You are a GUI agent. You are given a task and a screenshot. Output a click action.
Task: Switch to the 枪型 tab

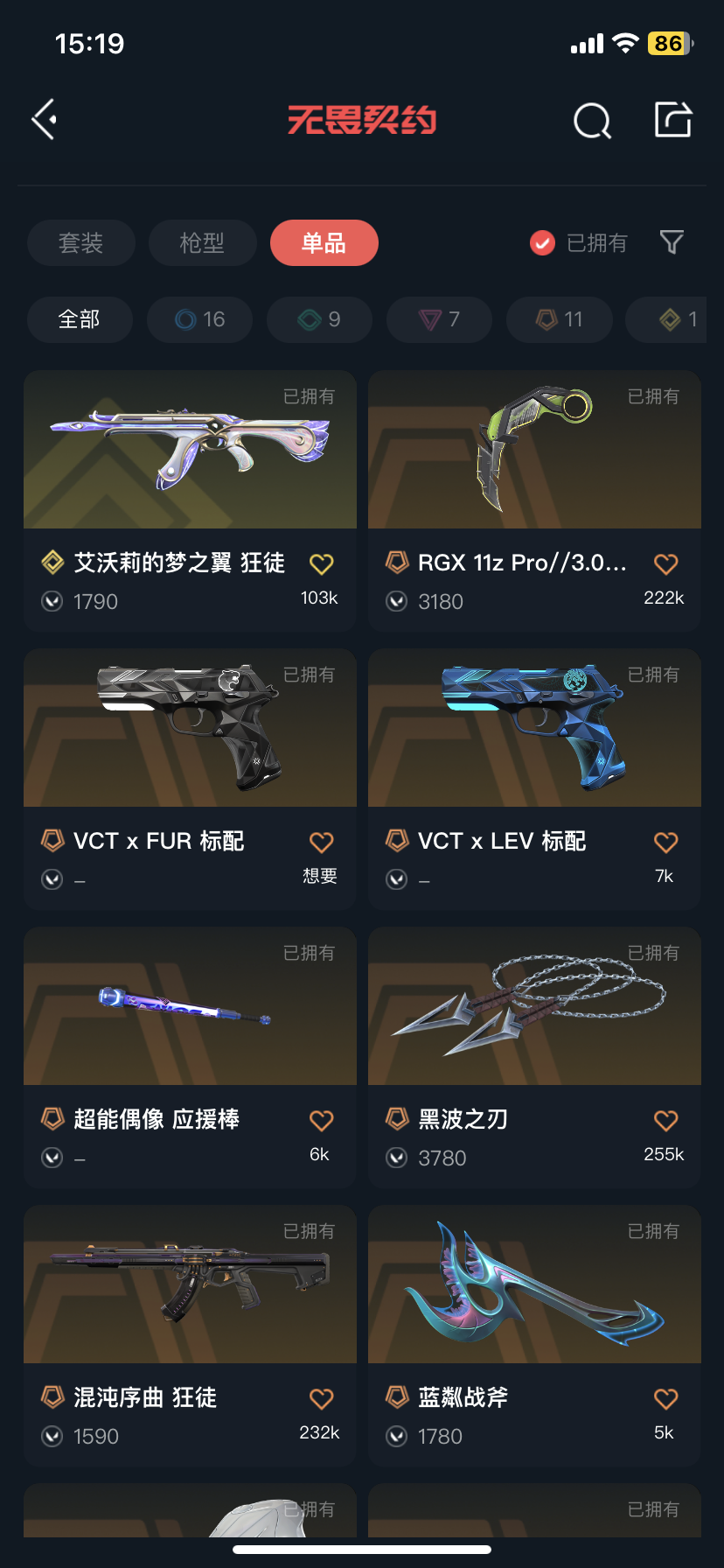202,242
